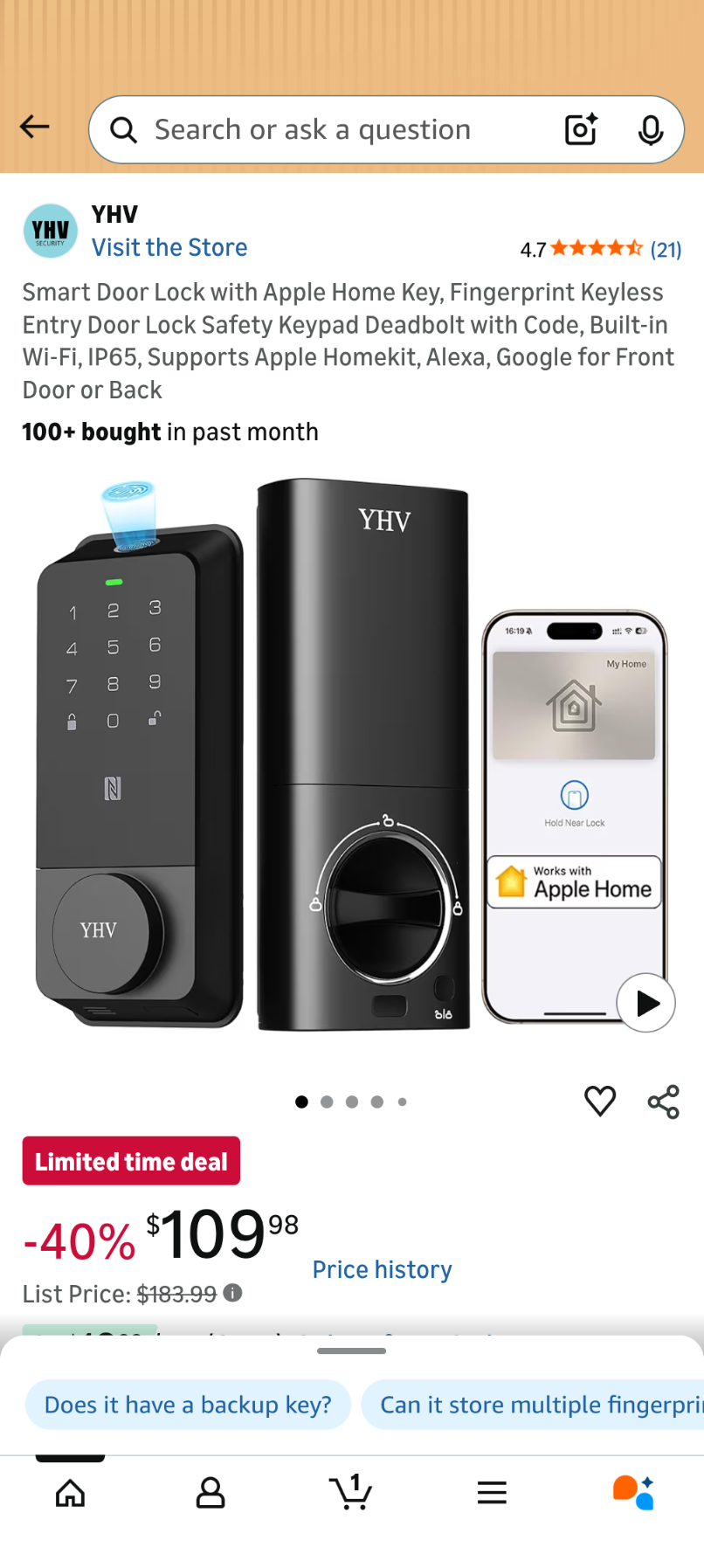
Task: Tap the search or ask a question field
Action: pyautogui.click(x=332, y=130)
